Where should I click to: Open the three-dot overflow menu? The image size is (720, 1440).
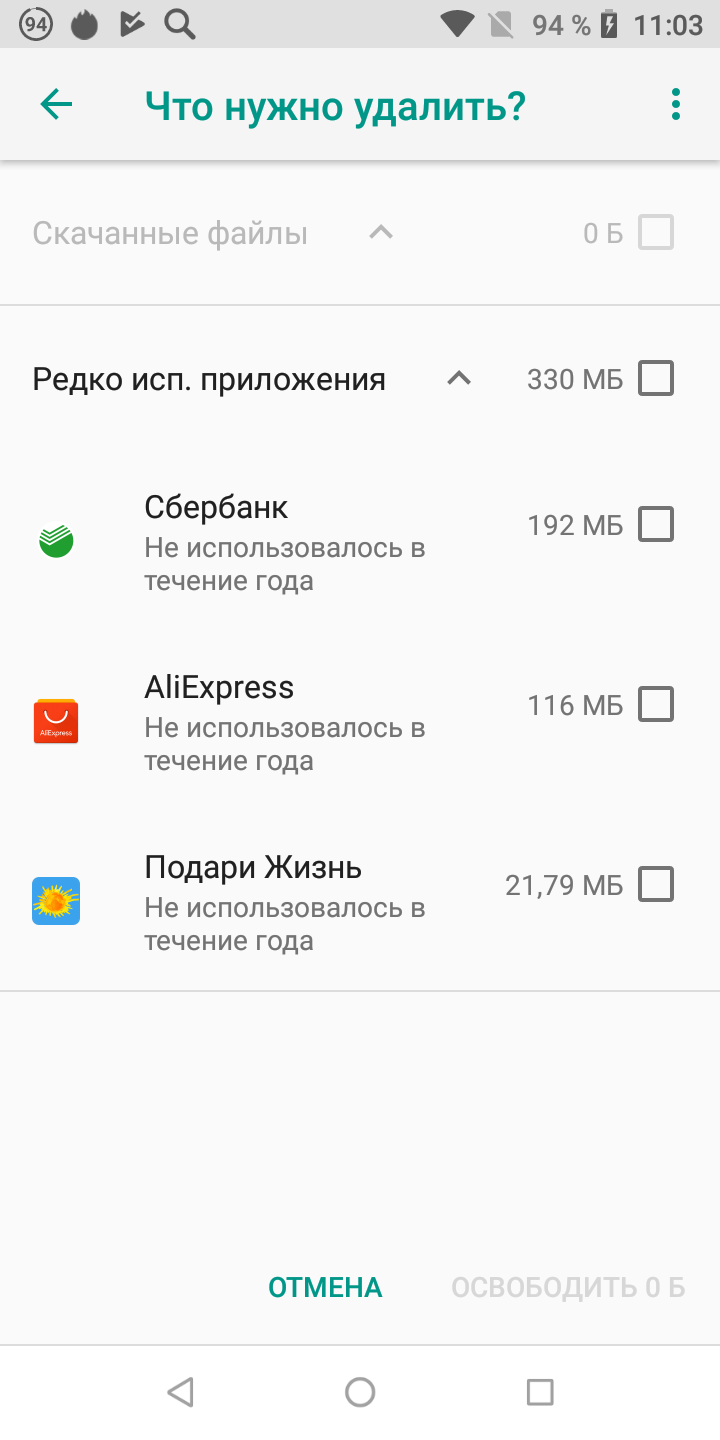(676, 104)
